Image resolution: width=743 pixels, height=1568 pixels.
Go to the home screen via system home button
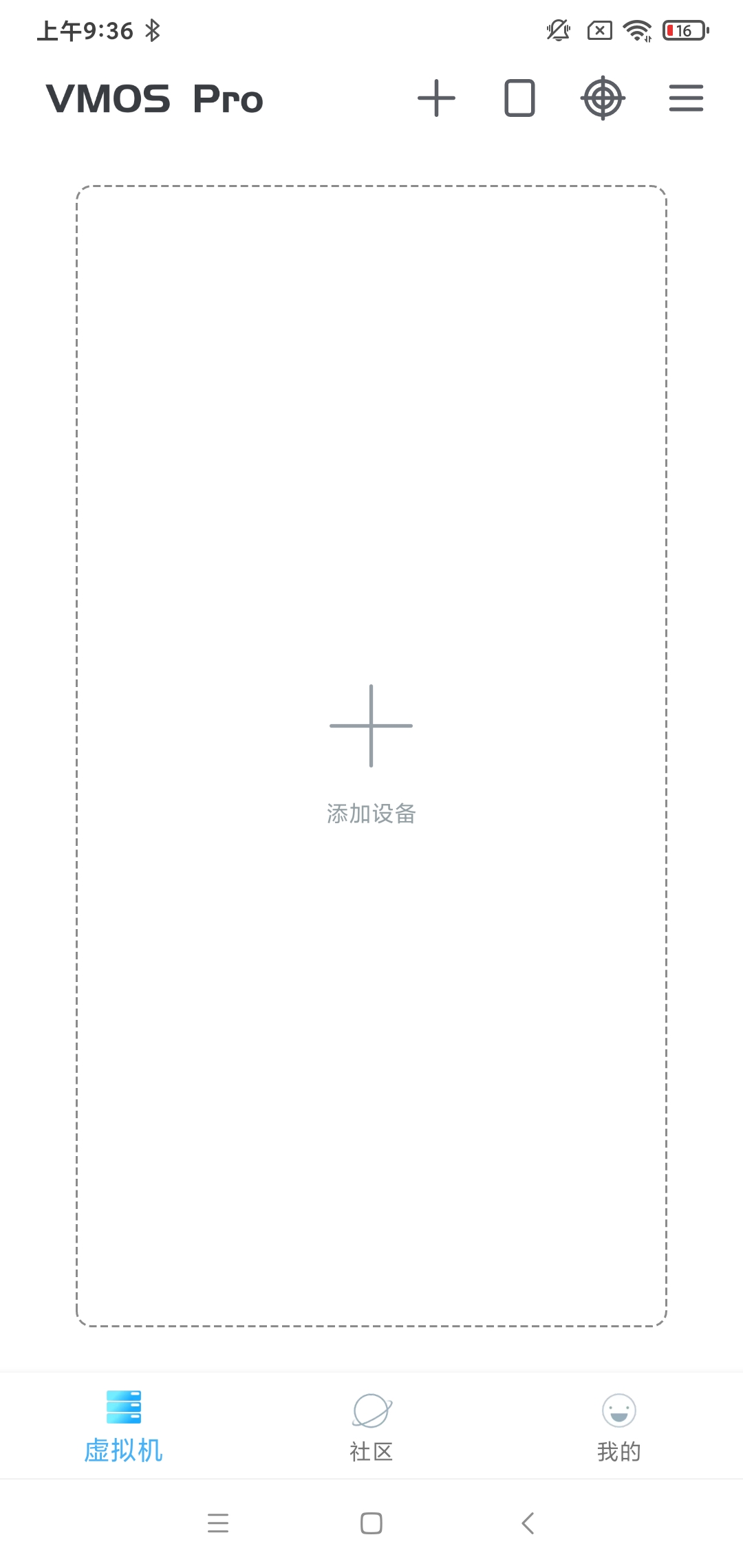(371, 1523)
